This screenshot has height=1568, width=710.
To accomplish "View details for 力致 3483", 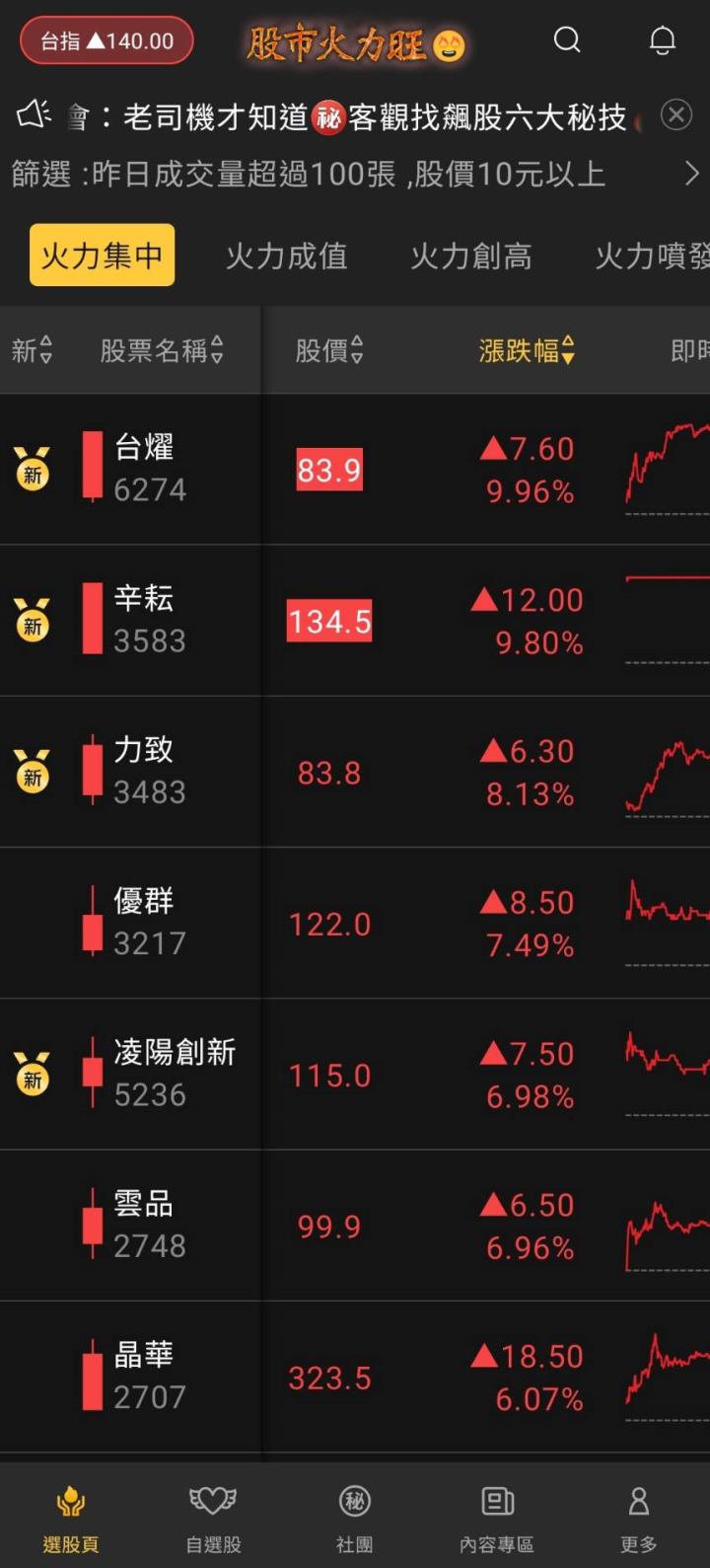I will point(148,771).
